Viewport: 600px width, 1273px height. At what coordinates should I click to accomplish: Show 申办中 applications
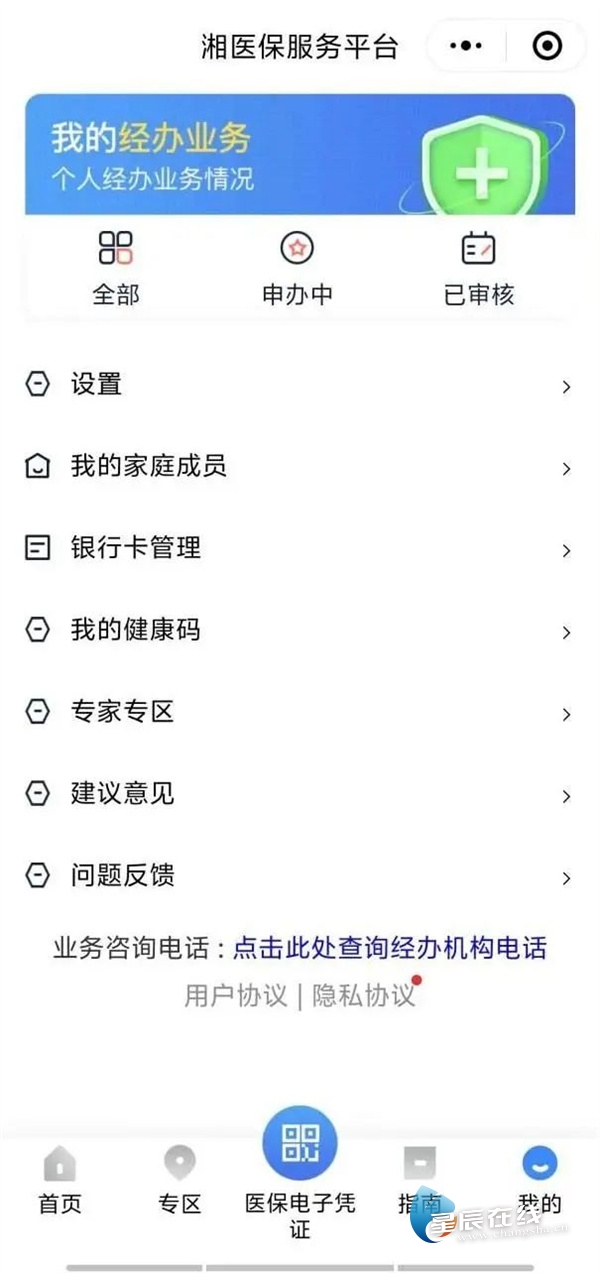[297, 268]
